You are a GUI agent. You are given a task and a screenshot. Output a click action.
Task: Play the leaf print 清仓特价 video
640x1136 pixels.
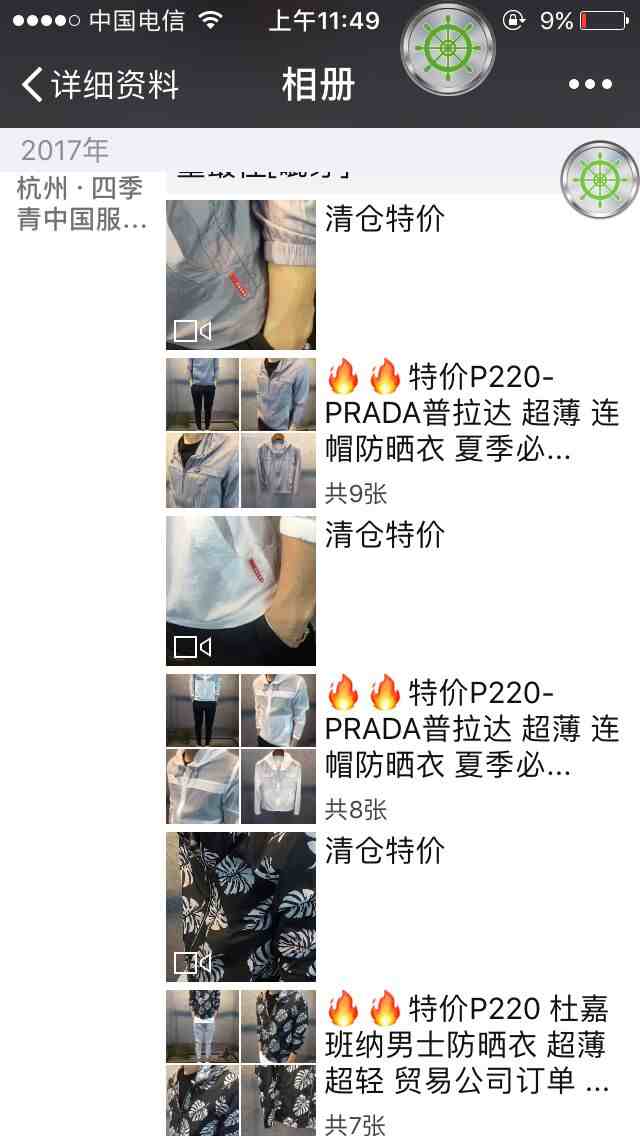pos(241,907)
